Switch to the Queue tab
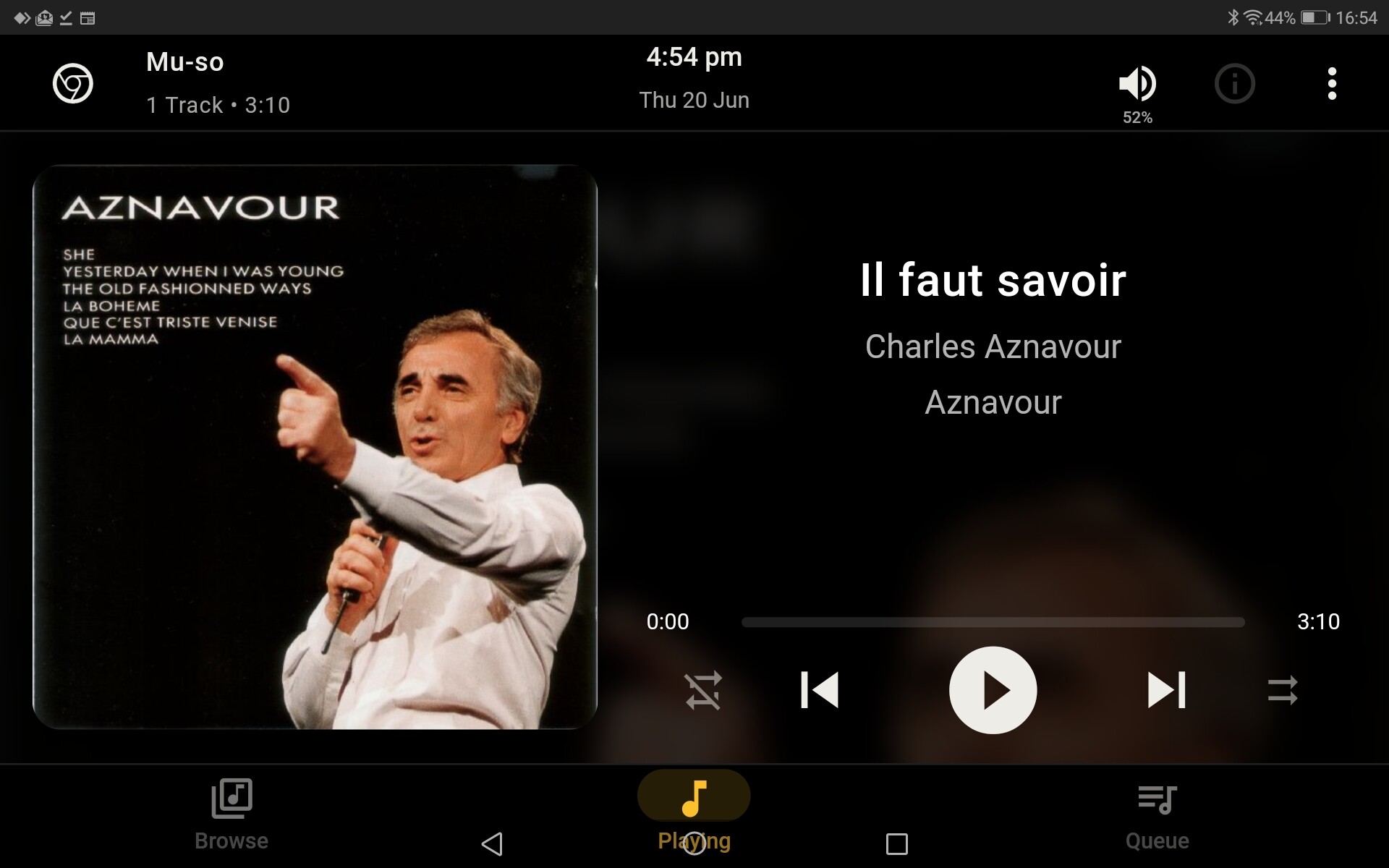Viewport: 1389px width, 868px height. click(1157, 815)
